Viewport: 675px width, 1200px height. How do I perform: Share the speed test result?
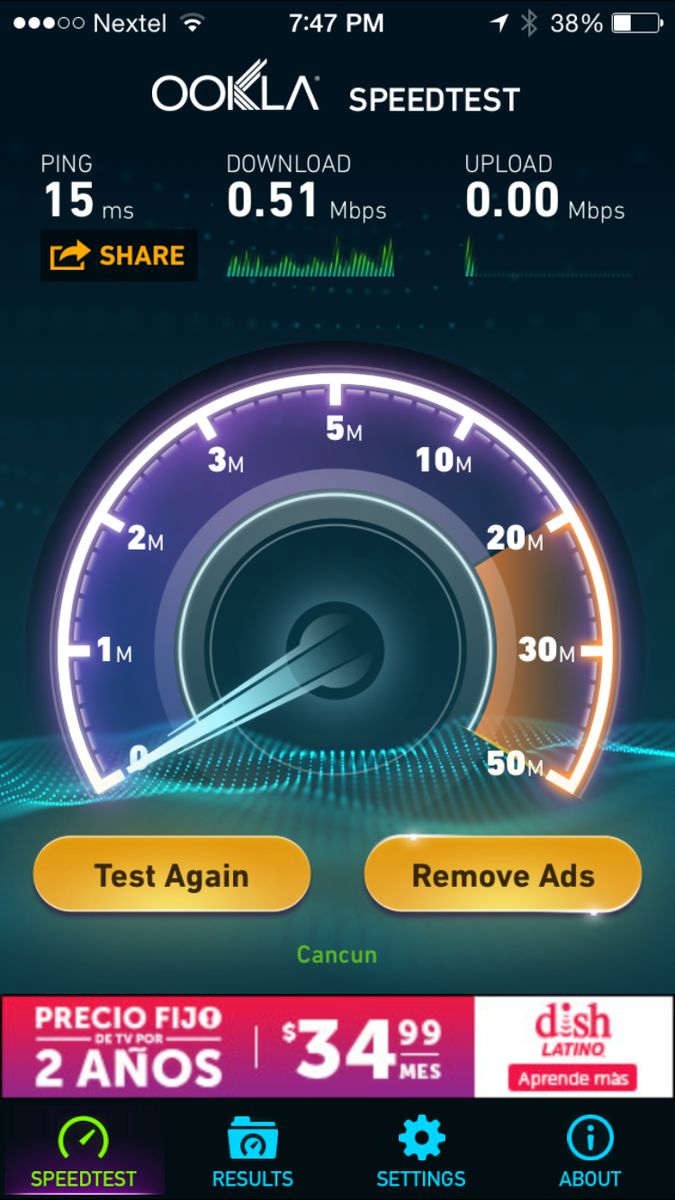coord(118,256)
